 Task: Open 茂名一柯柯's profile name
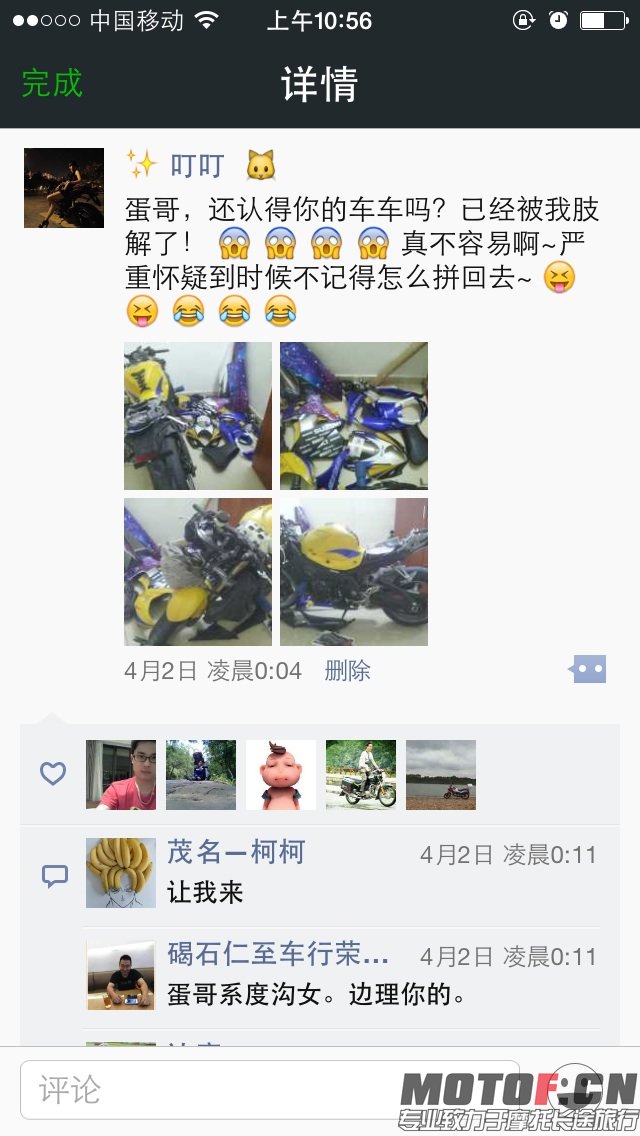[236, 852]
